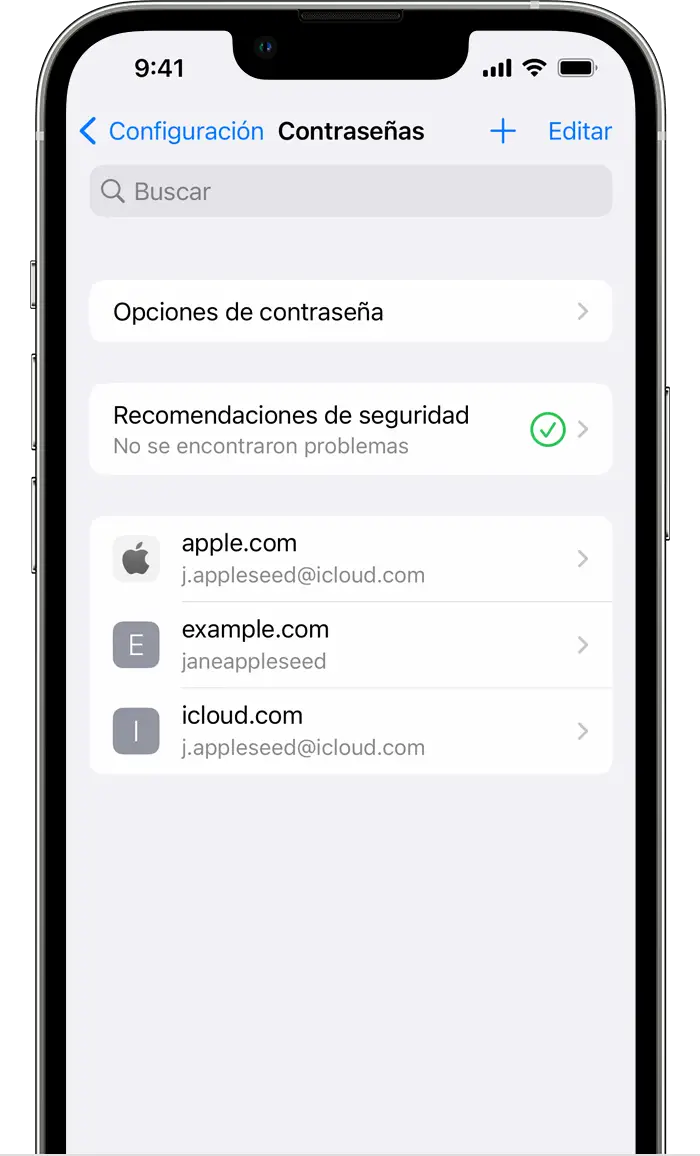Open Recomendaciones de seguridad
The image size is (700, 1156).
pos(350,429)
